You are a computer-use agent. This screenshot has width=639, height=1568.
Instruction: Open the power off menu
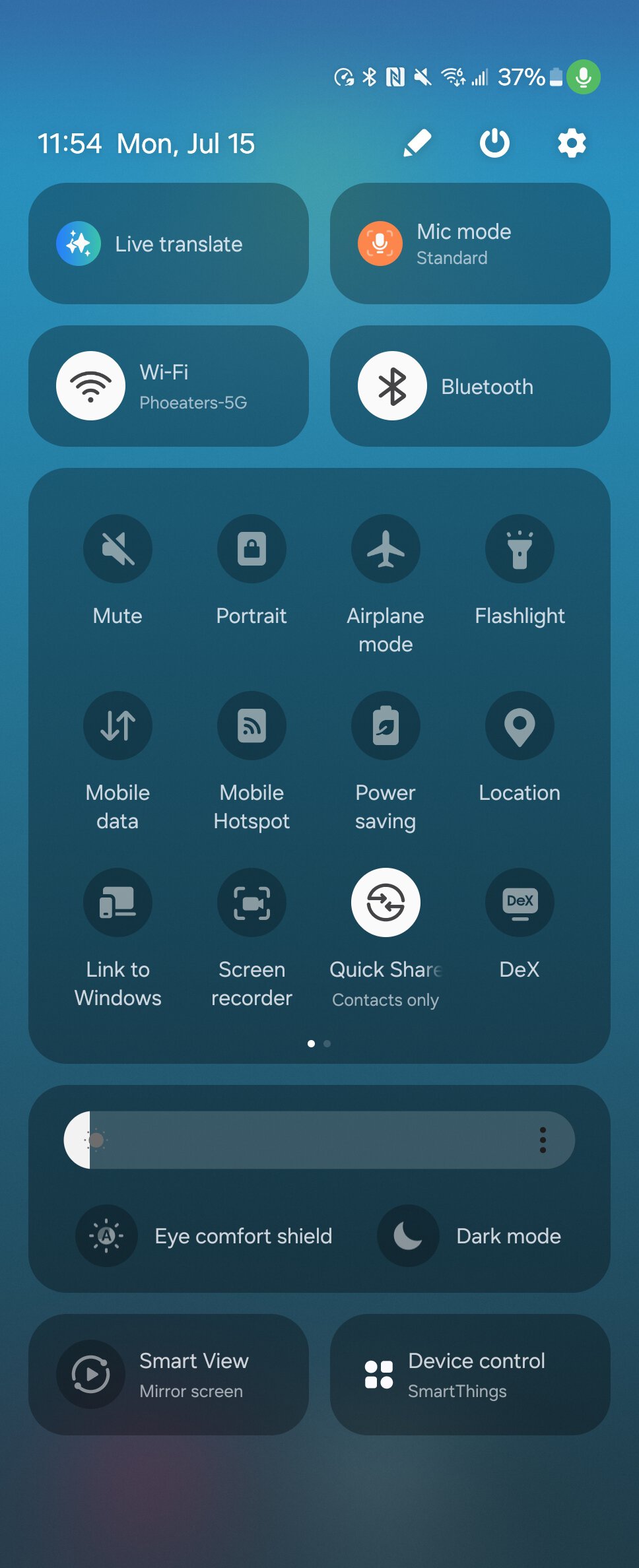pos(494,143)
